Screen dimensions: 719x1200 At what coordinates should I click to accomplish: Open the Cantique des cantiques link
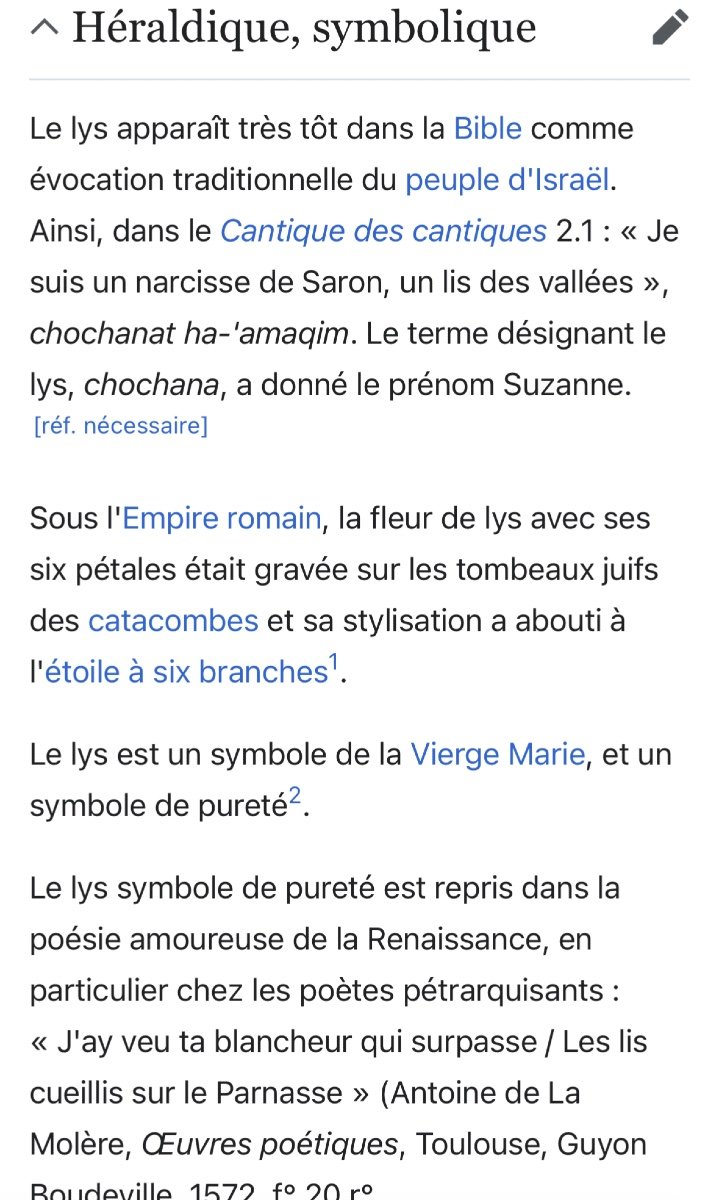(383, 232)
